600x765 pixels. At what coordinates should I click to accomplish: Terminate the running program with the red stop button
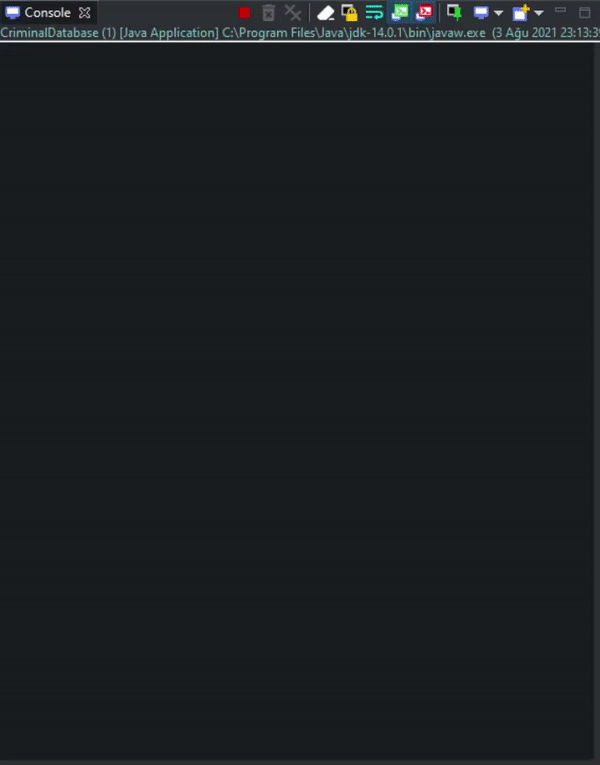[x=244, y=13]
